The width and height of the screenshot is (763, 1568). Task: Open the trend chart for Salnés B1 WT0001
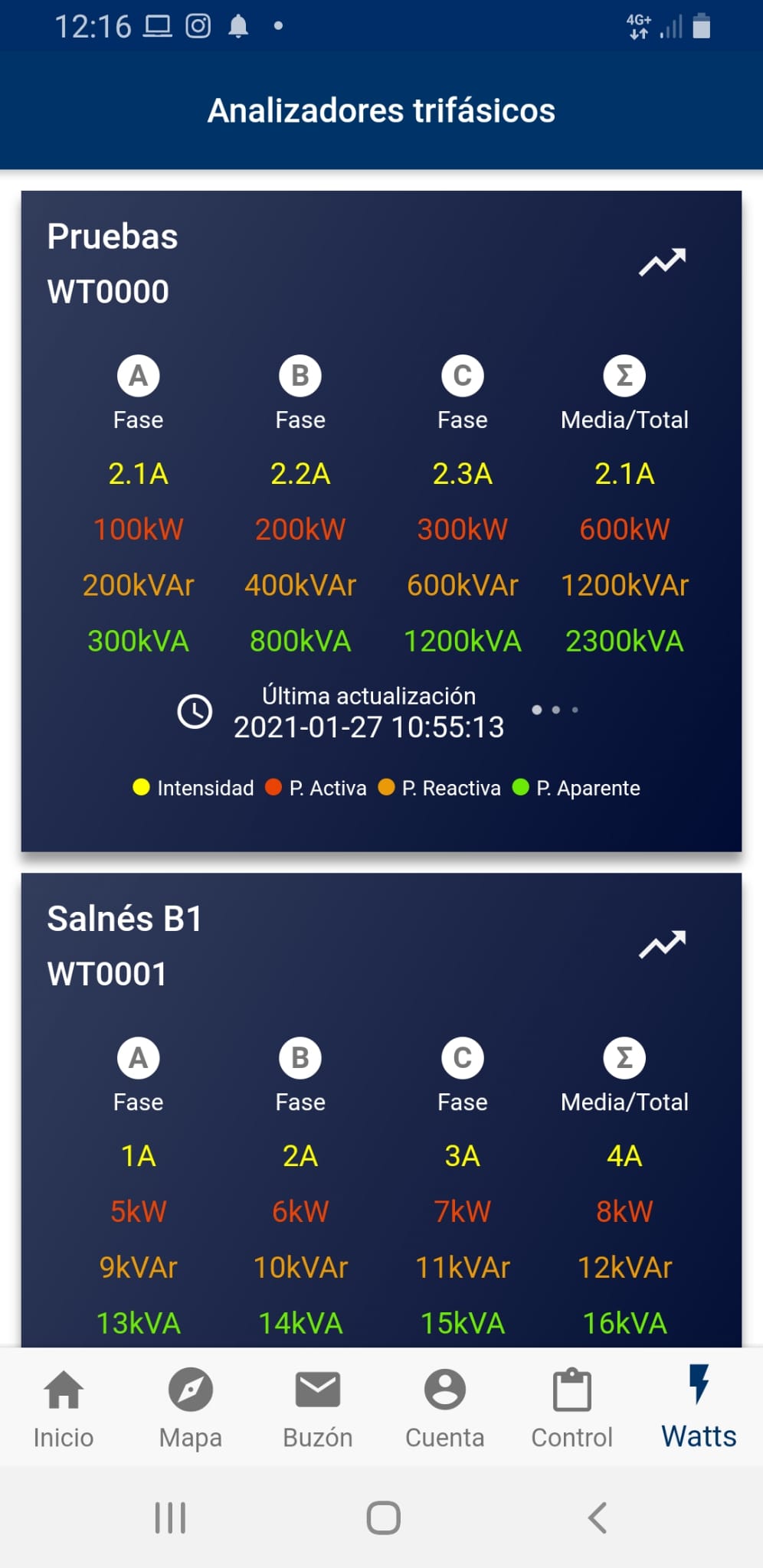[662, 945]
